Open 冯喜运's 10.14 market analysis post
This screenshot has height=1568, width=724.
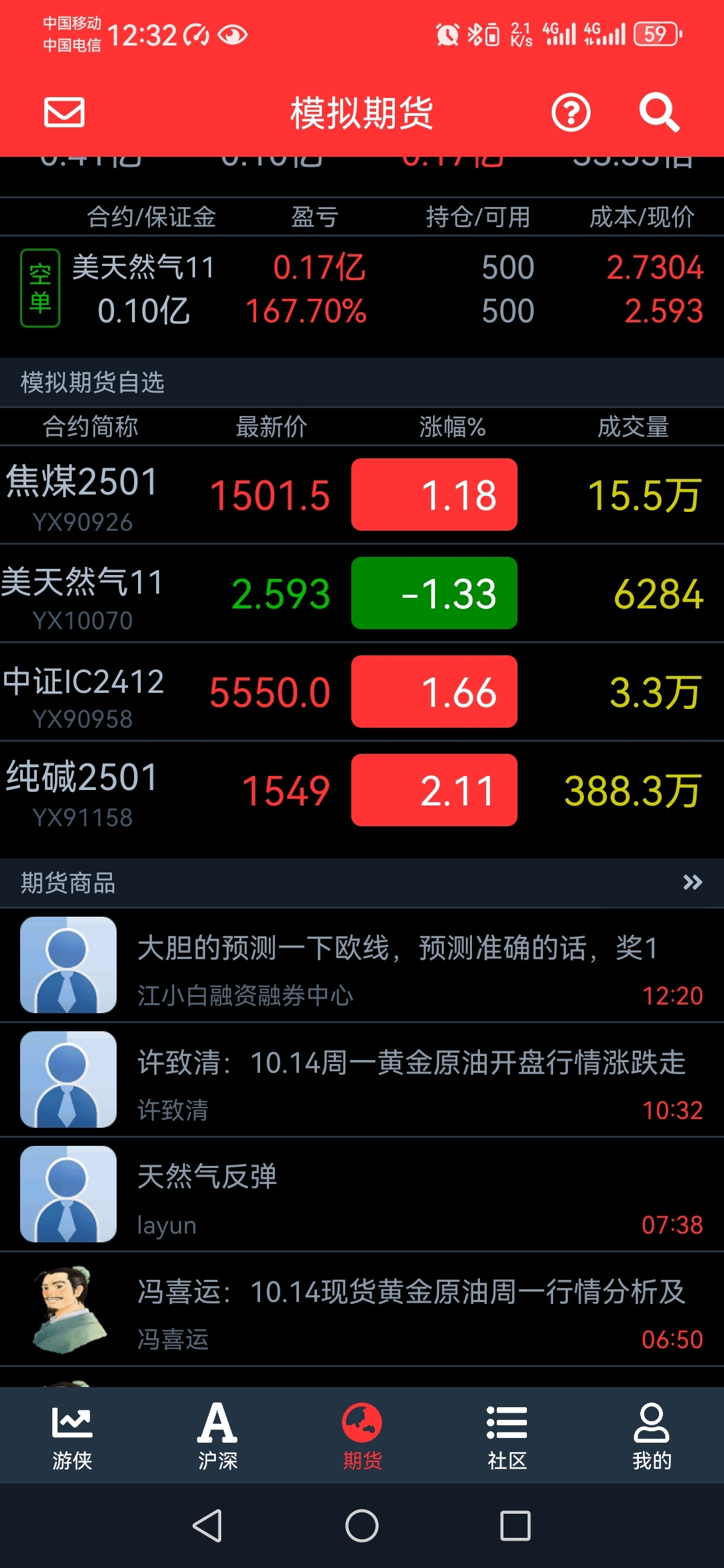(362, 1309)
